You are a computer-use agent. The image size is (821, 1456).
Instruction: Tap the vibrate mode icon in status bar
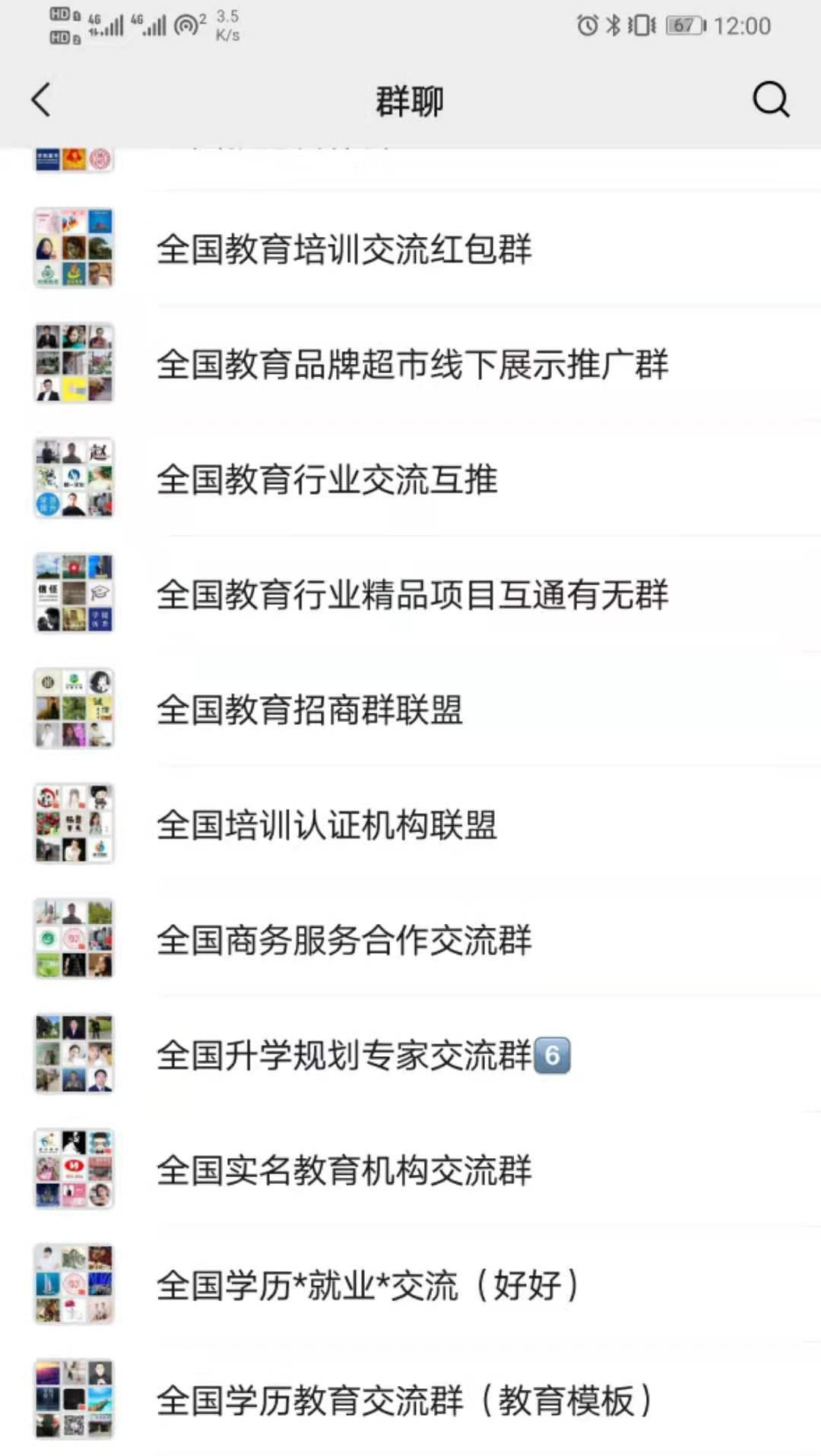point(639,25)
